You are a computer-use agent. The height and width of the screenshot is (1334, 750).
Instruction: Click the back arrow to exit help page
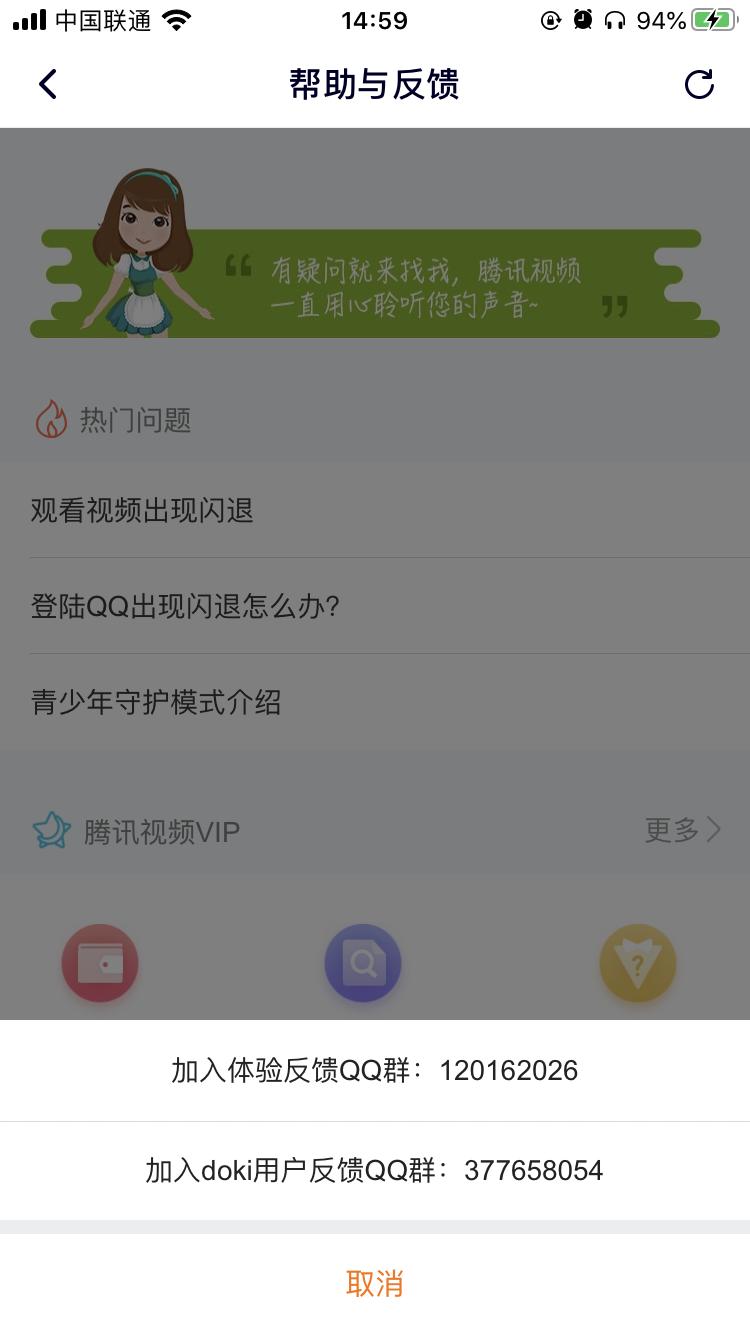(x=47, y=84)
